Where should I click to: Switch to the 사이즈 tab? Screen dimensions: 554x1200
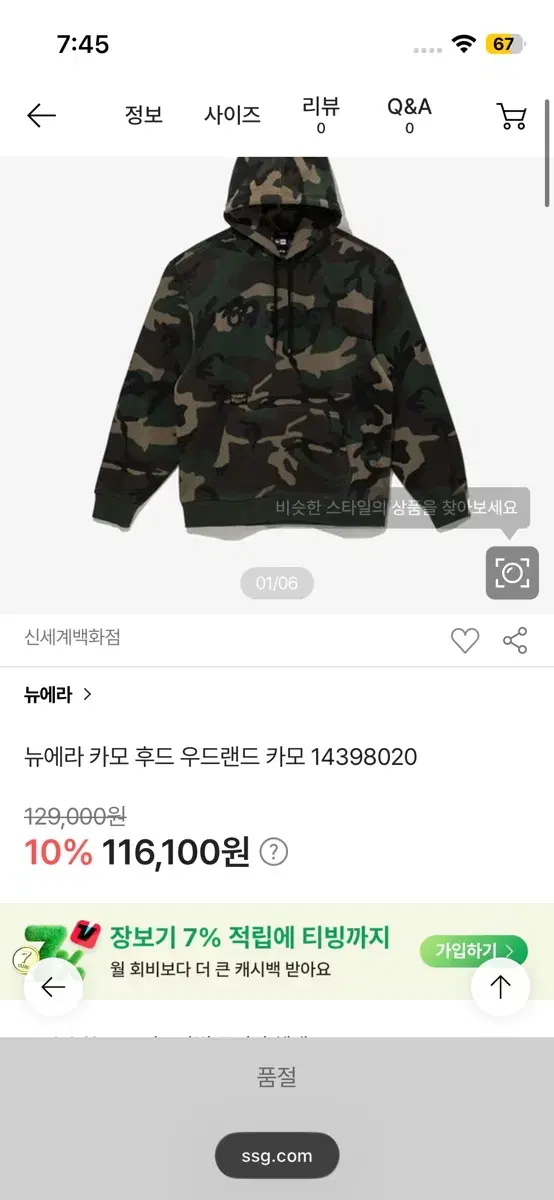tap(232, 115)
